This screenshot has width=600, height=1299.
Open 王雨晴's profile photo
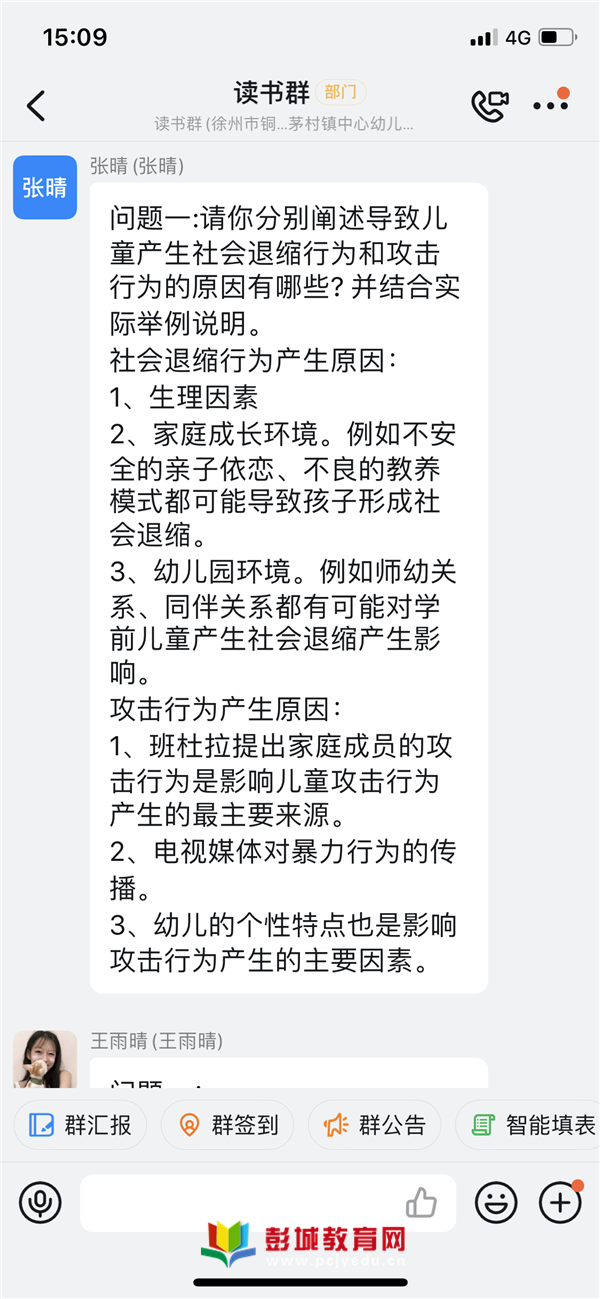pos(45,1059)
